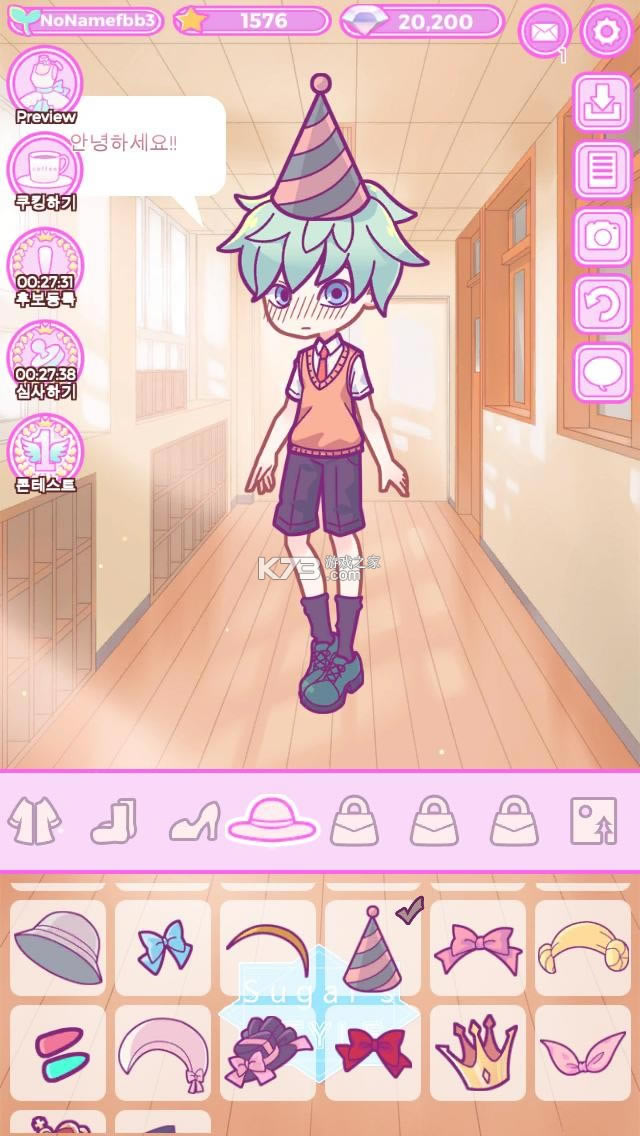Open the coffee cup button
640x1136 pixels.
click(x=45, y=170)
